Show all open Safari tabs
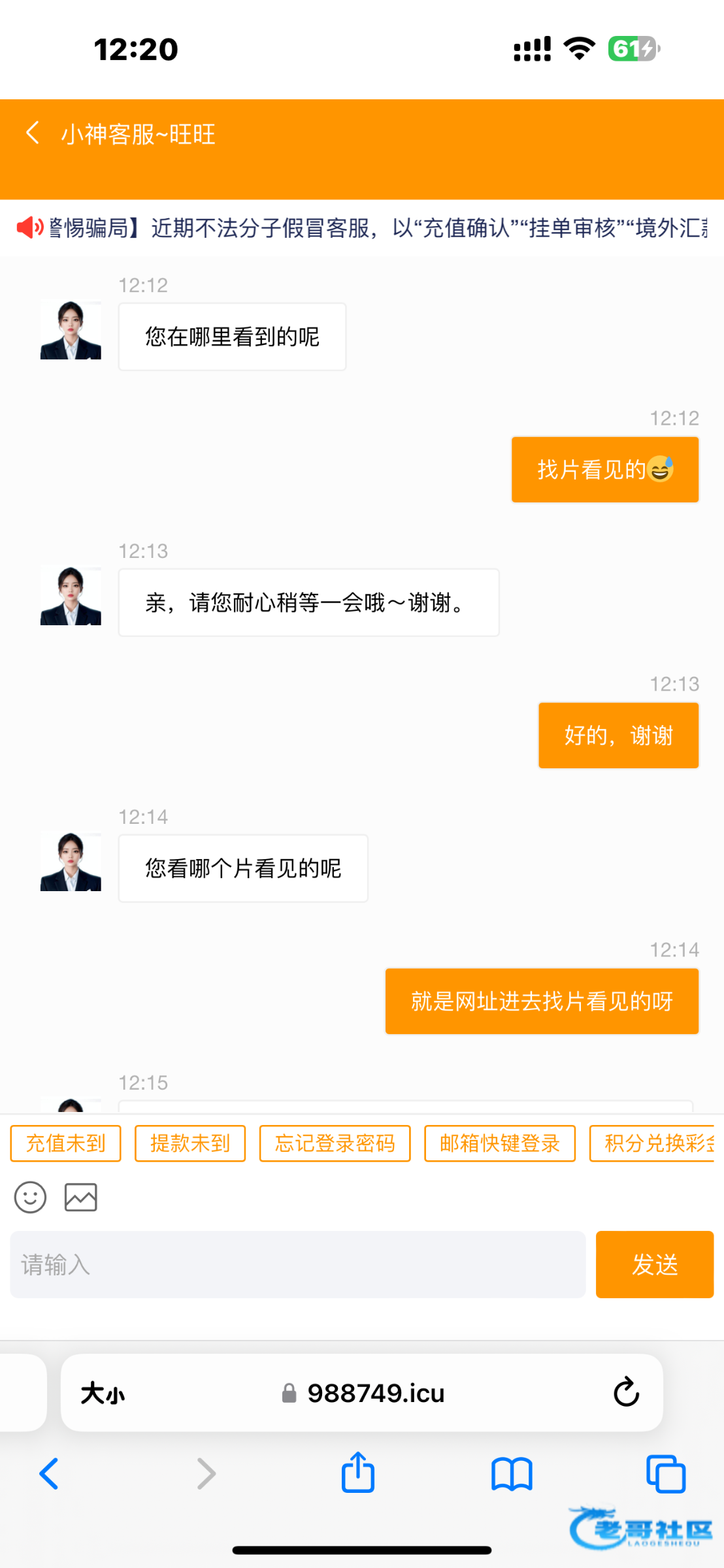This screenshot has height=1568, width=724. tap(665, 1474)
